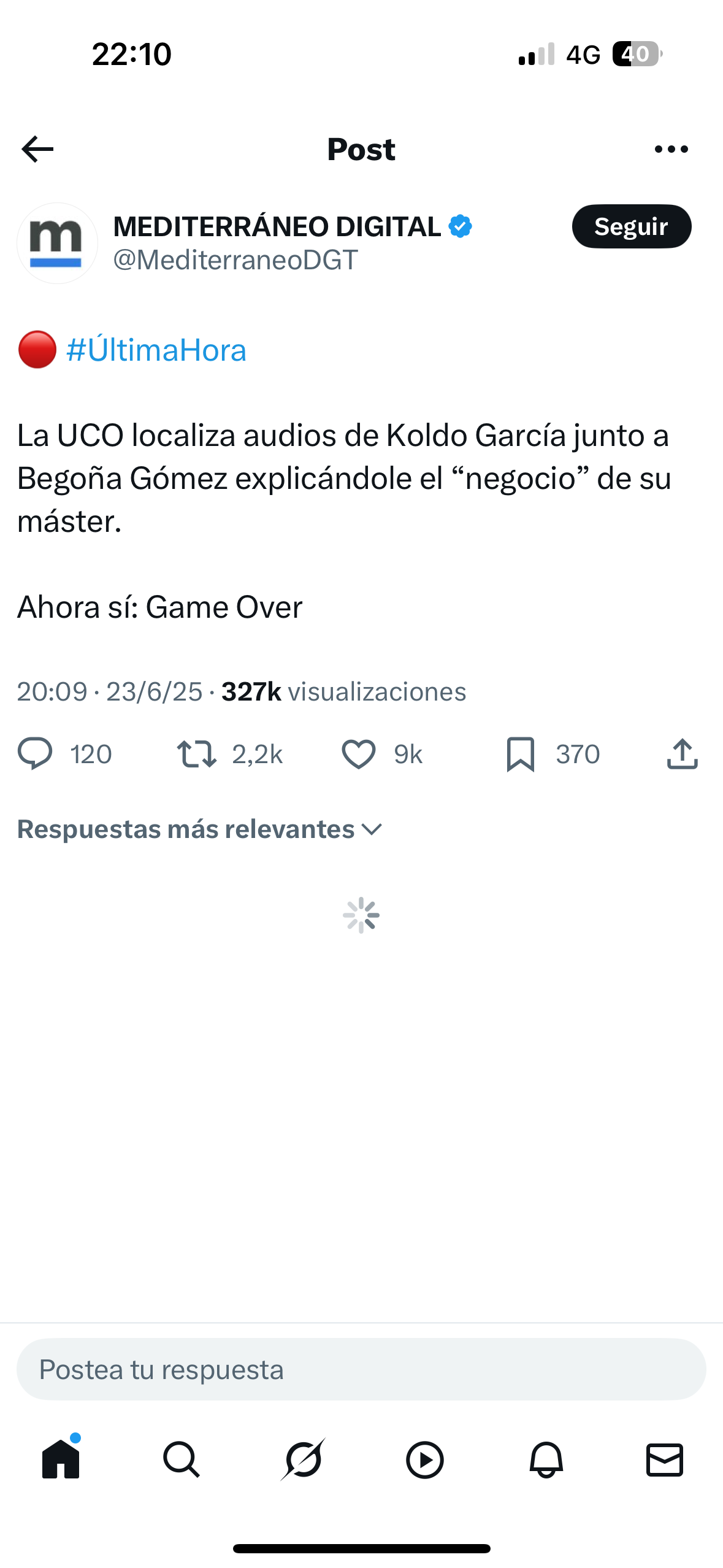Like this post
Screen dimensions: 723x1568
pyautogui.click(x=359, y=754)
